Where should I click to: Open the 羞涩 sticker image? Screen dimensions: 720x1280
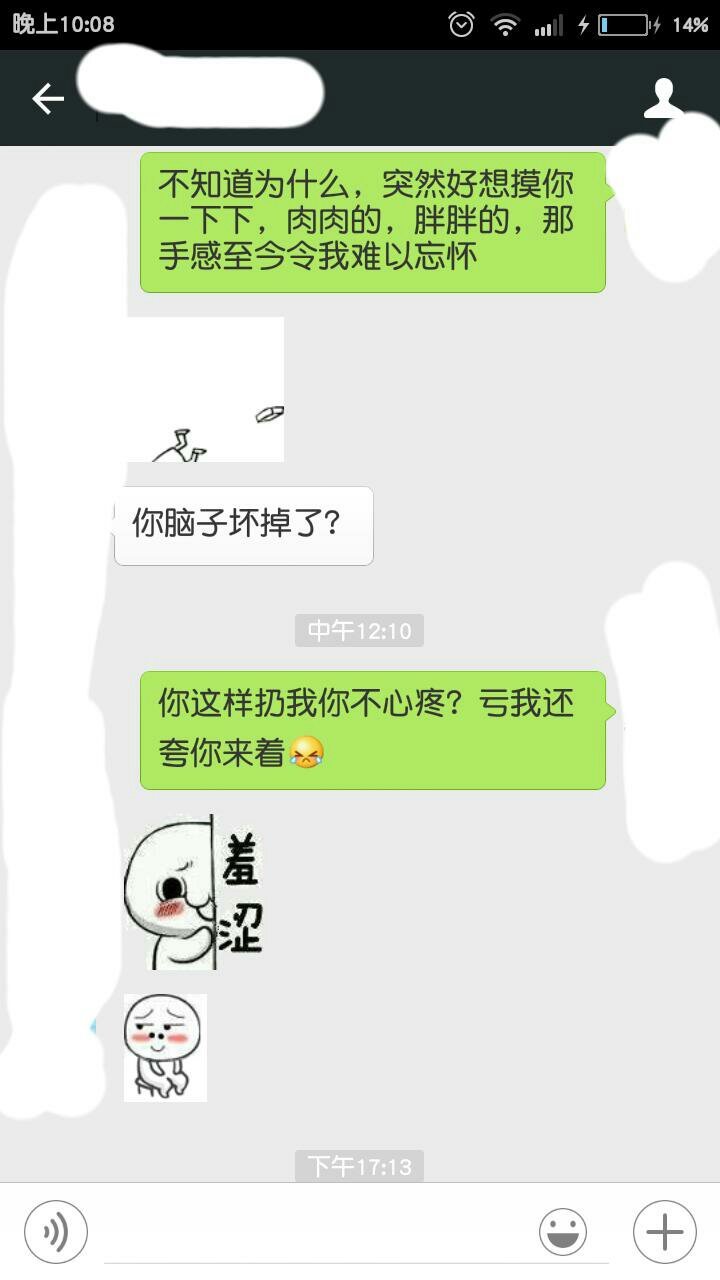point(195,892)
